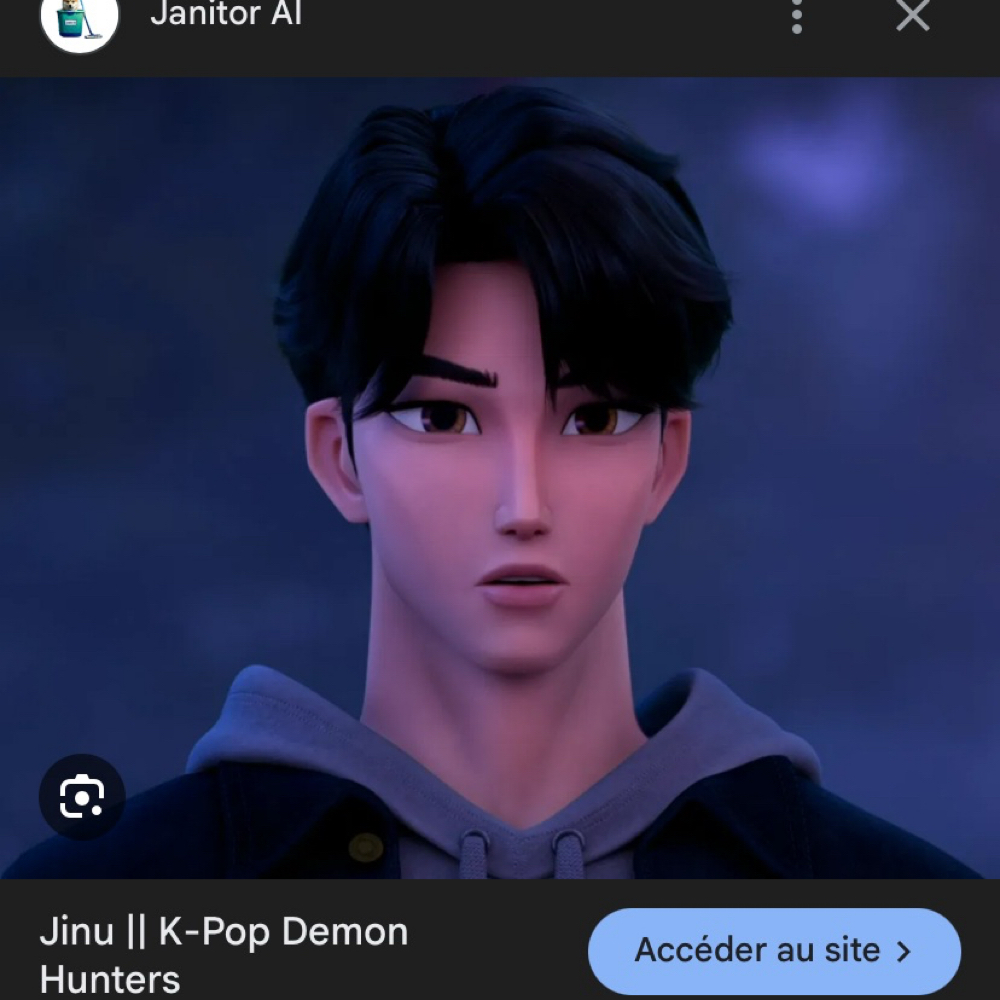Viewport: 1000px width, 1000px height.
Task: Open the Jinu K-Pop Demon Hunters title link
Action: 224,953
